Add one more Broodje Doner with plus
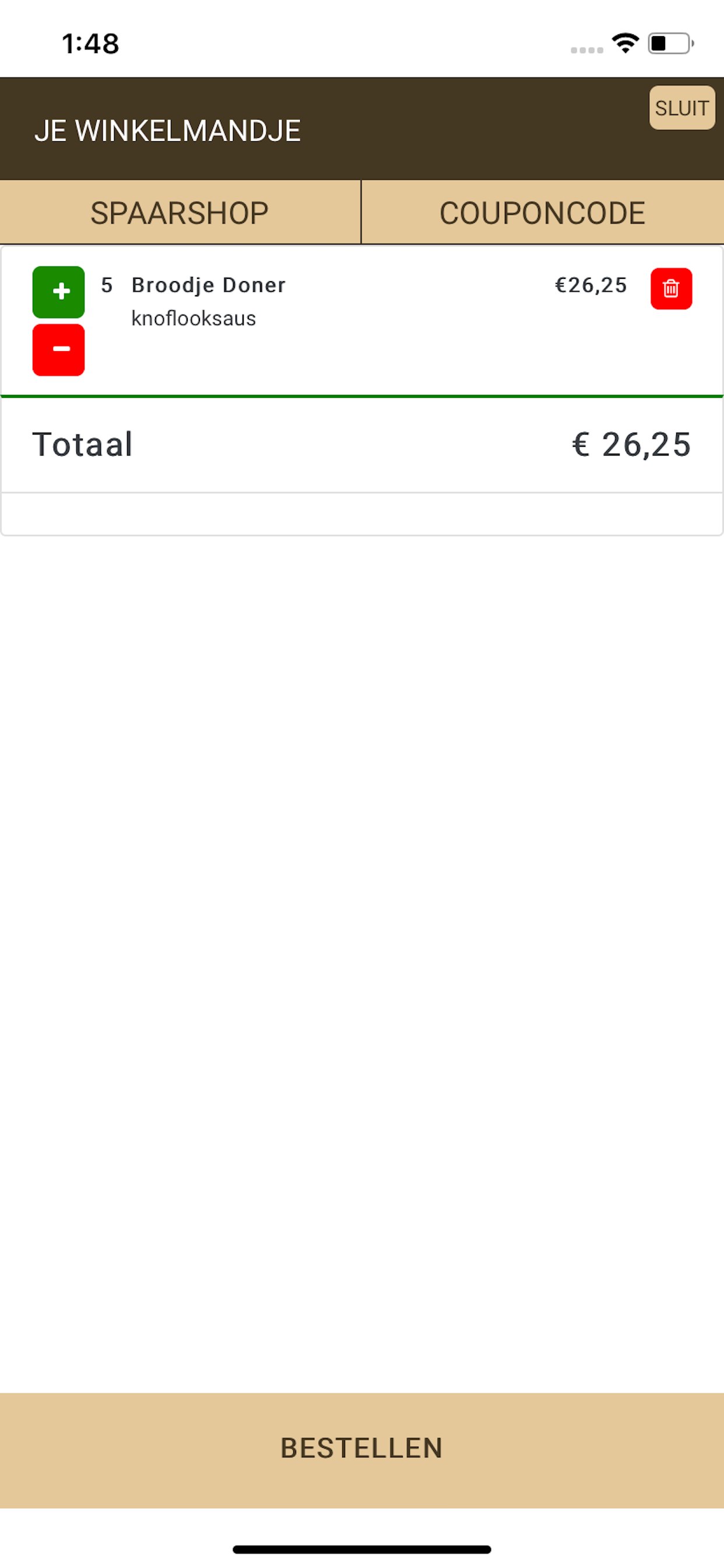 tap(58, 292)
